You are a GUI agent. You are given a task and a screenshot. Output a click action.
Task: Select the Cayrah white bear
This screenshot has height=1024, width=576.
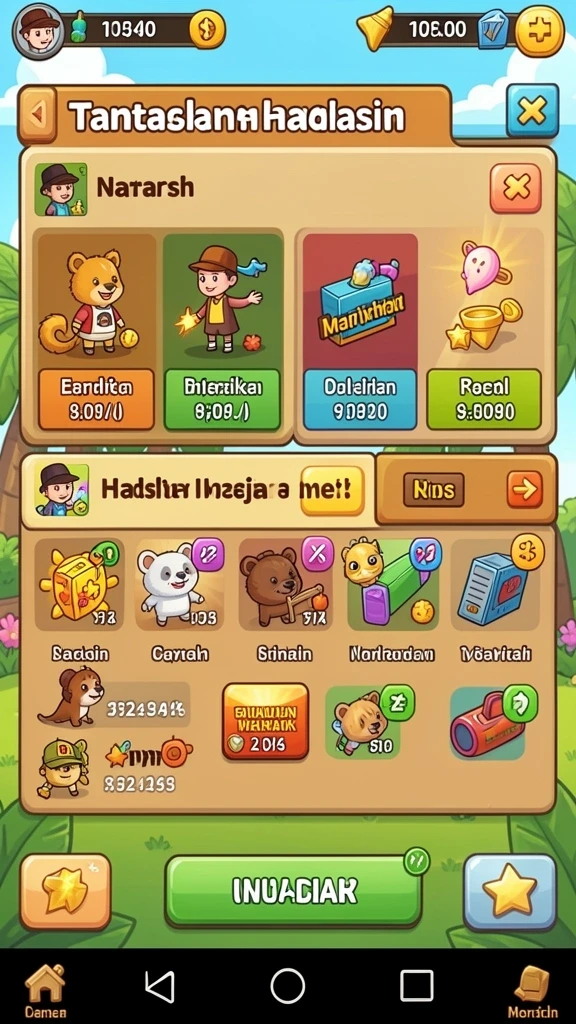180,584
